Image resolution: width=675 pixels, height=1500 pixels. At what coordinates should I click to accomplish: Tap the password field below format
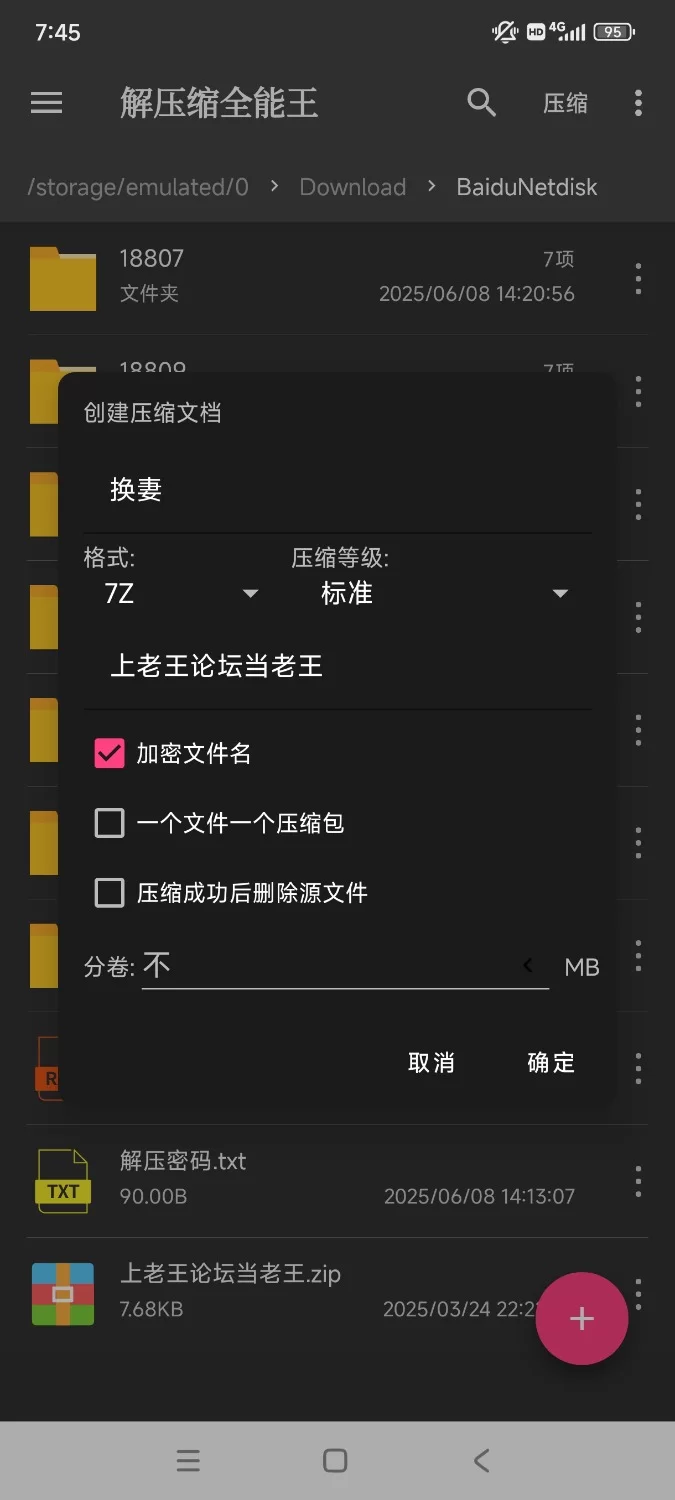337,666
